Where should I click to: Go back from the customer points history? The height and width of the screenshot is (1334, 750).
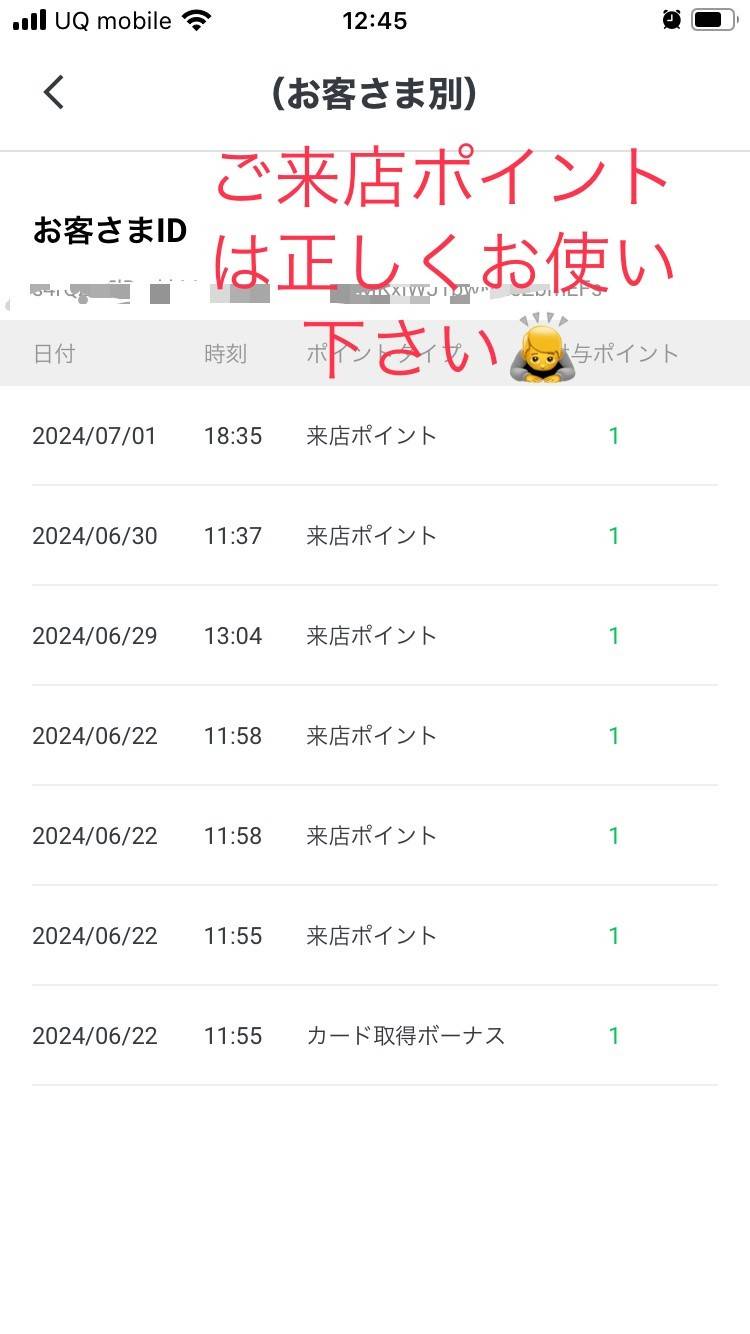point(54,93)
